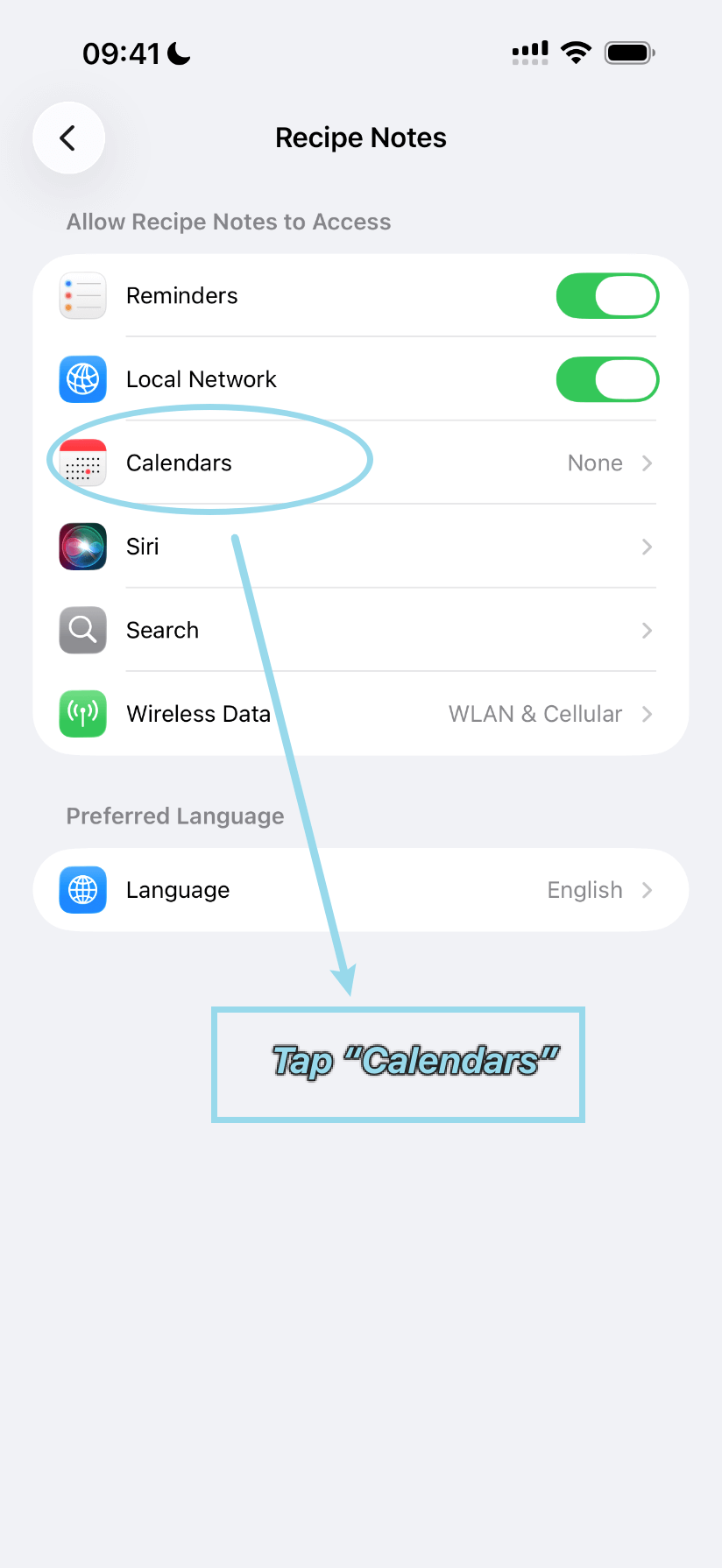Viewport: 722px width, 1568px height.
Task: Change preferred Language setting
Action: coord(359,890)
